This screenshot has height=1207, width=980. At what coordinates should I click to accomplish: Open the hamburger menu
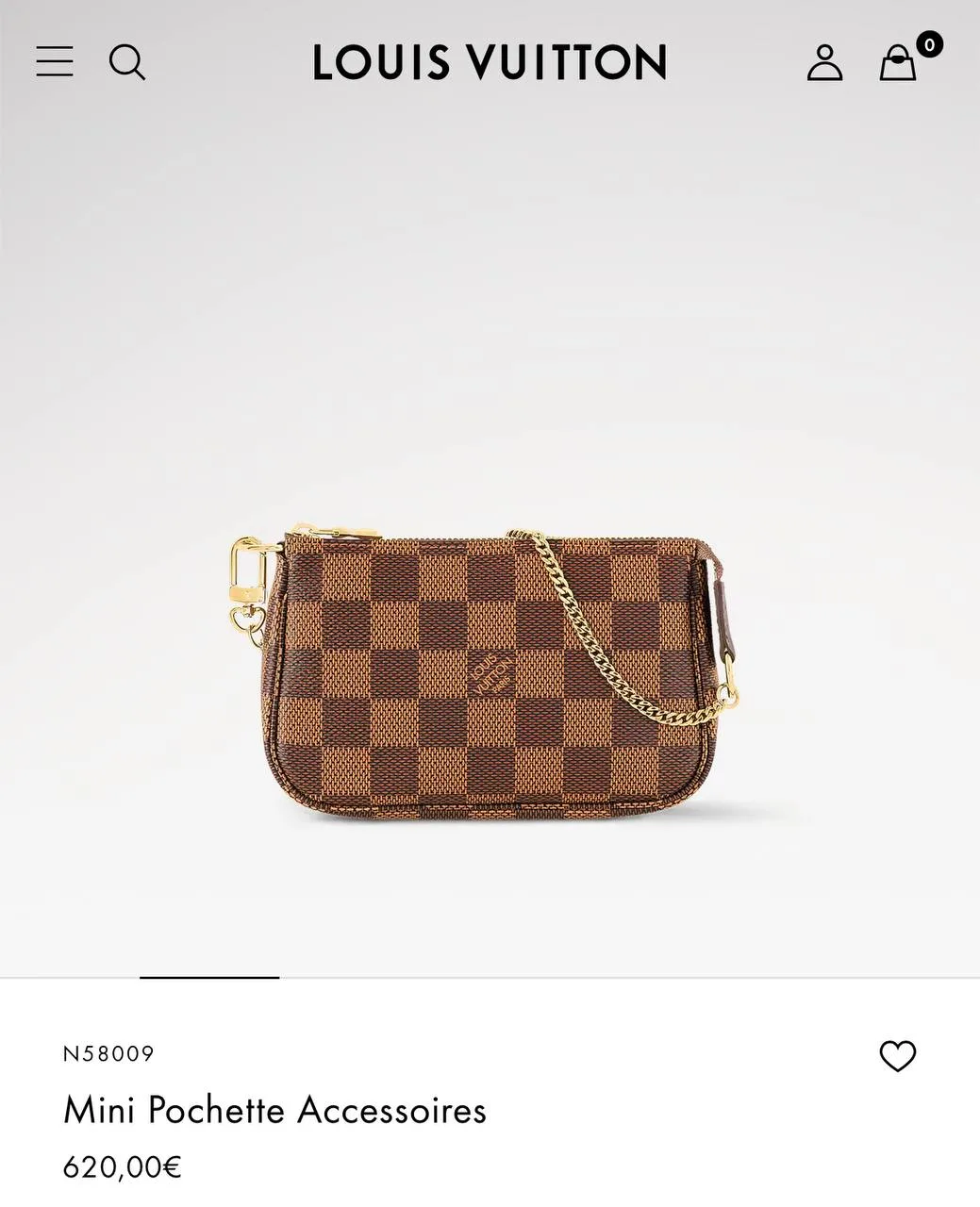pyautogui.click(x=55, y=62)
